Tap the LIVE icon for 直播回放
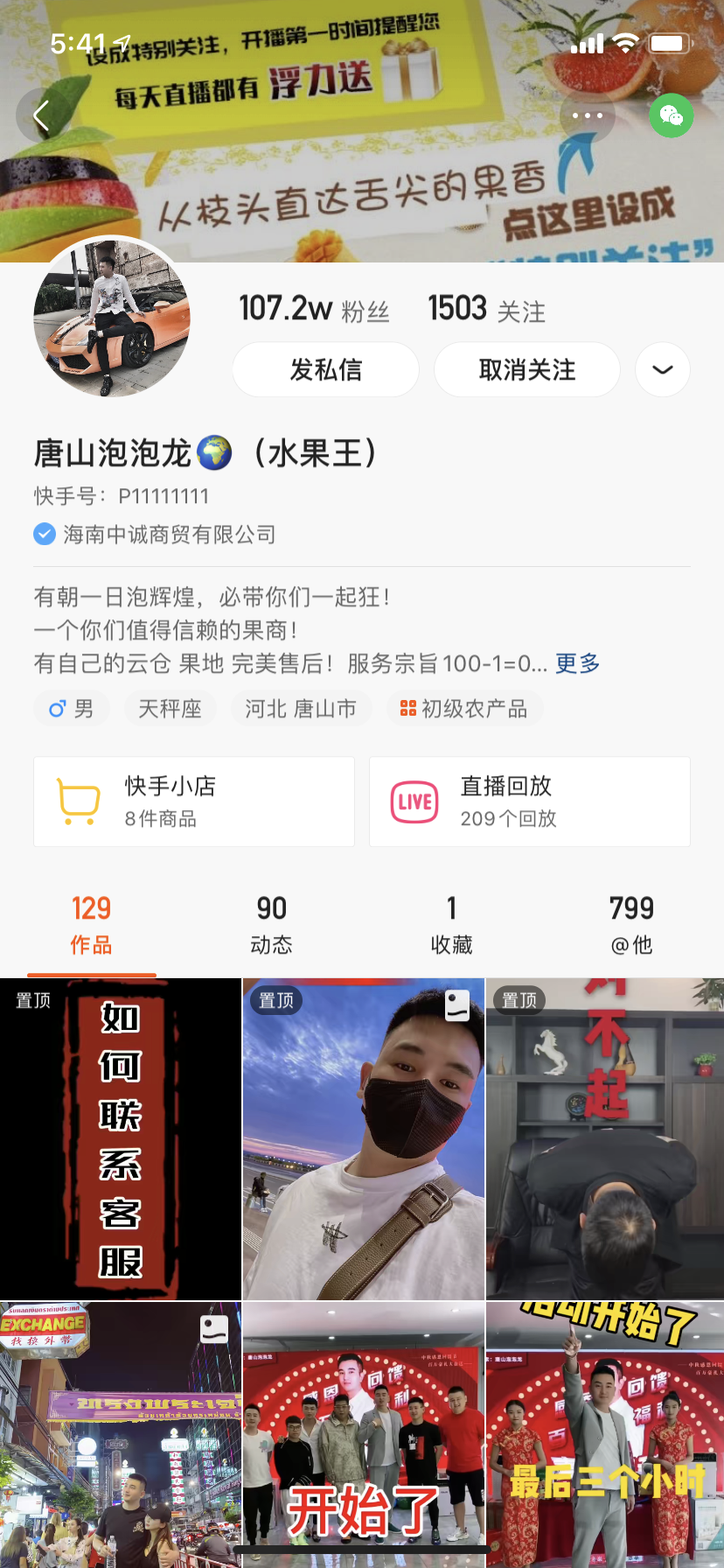This screenshot has width=724, height=1568. coord(413,801)
